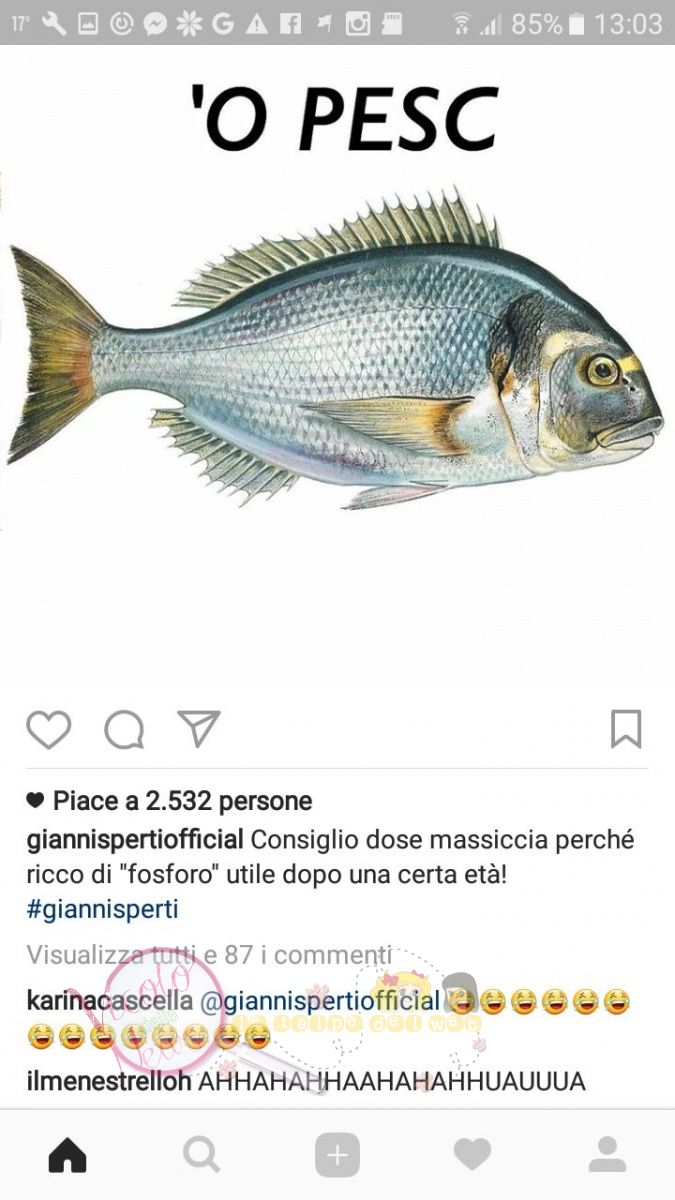Image resolution: width=675 pixels, height=1200 pixels.
Task: Go to the Home feed tab
Action: [68, 1156]
